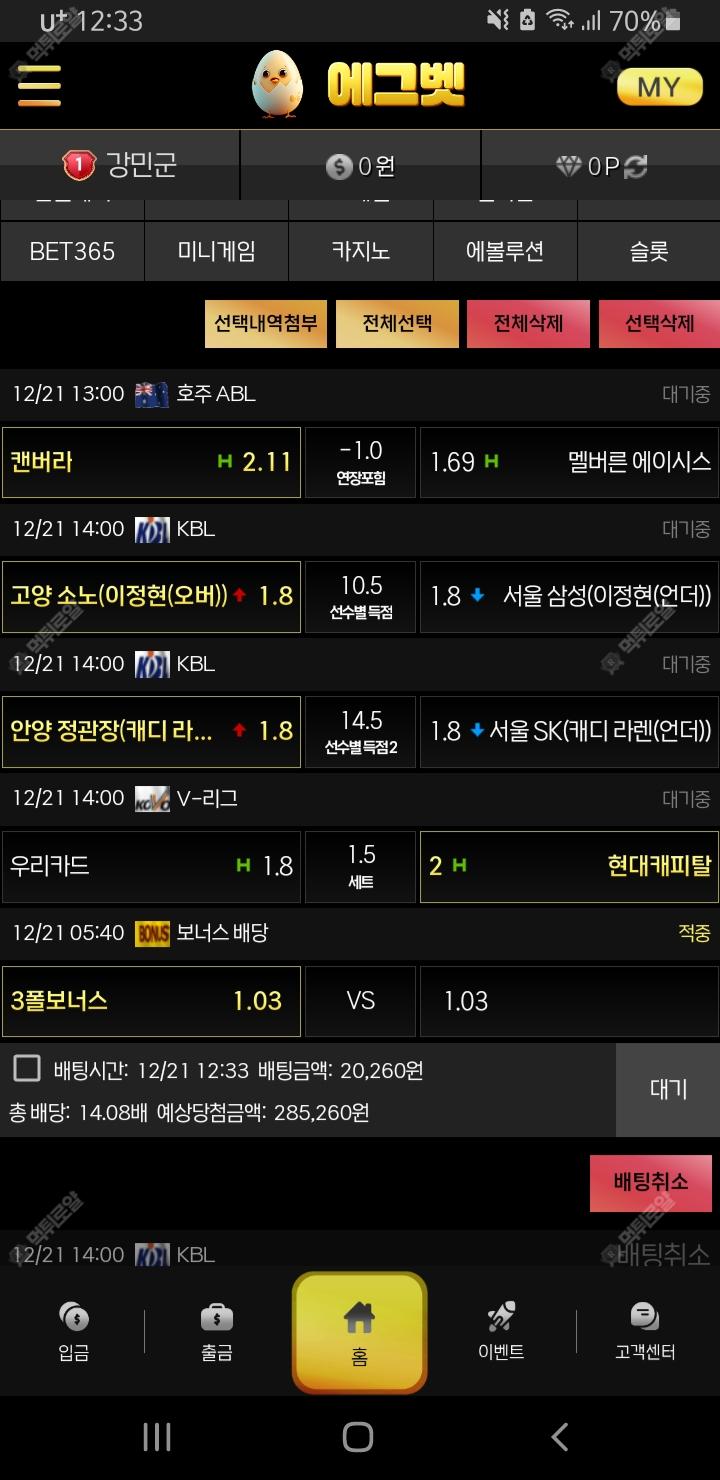Cancel the bet with 배팅취소
720x1480 pixels.
(651, 1183)
